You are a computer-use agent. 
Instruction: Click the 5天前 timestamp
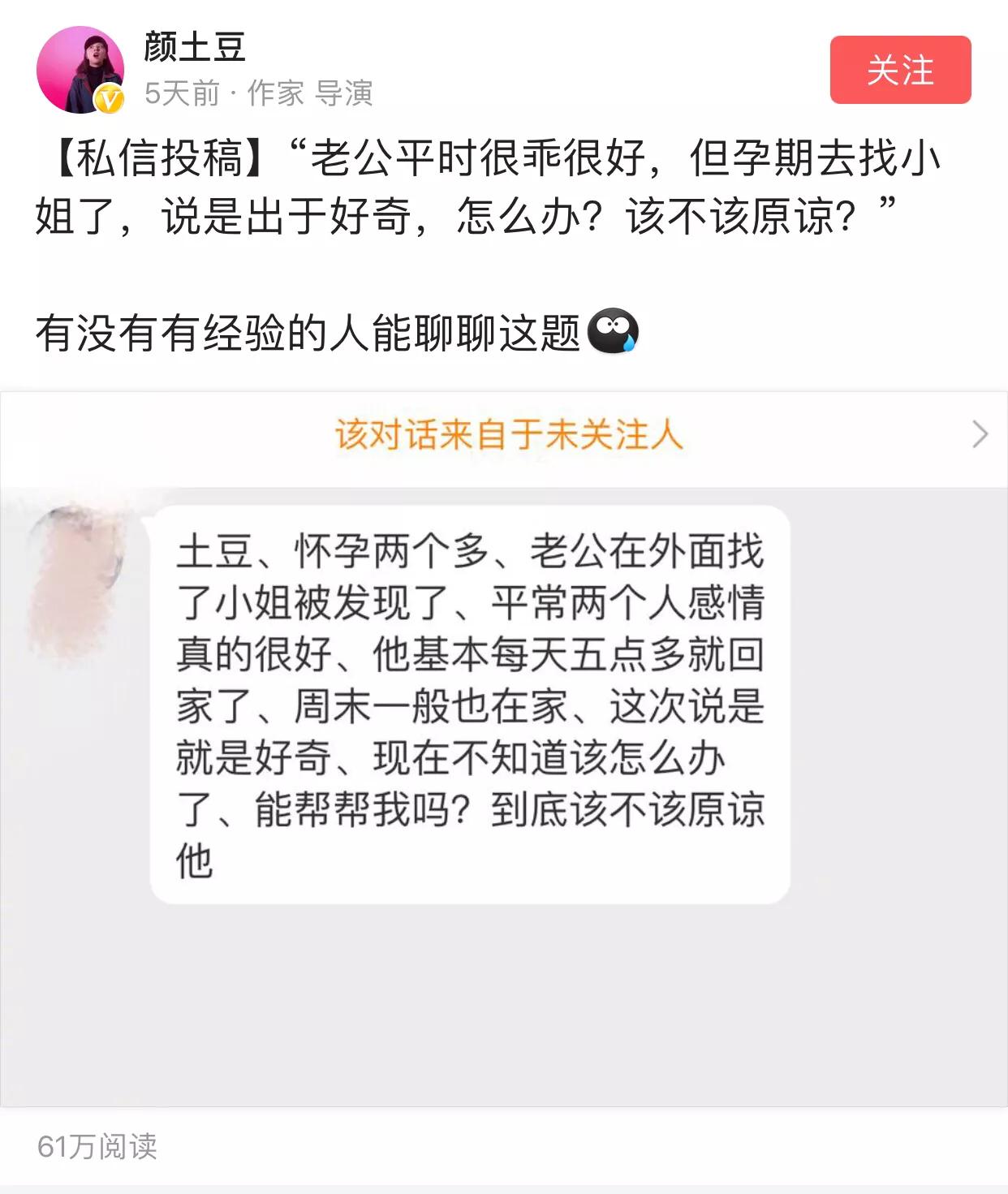coord(180,92)
